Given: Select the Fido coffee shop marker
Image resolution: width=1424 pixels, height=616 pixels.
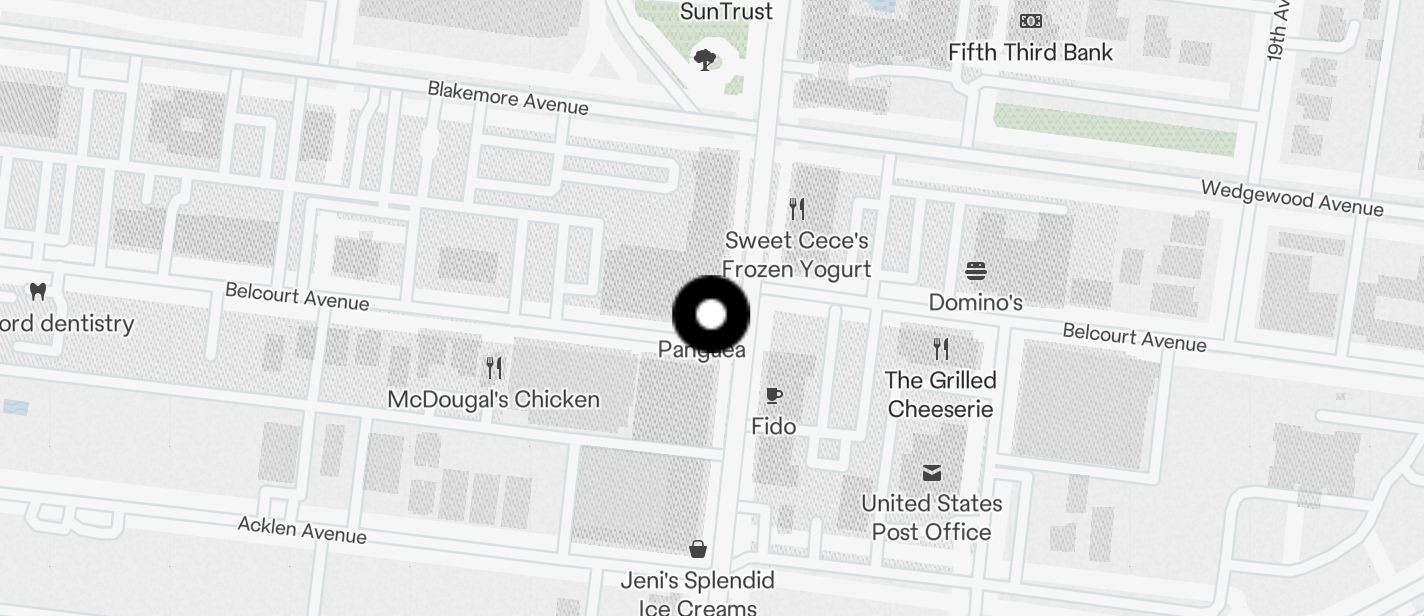Looking at the screenshot, I should (774, 396).
